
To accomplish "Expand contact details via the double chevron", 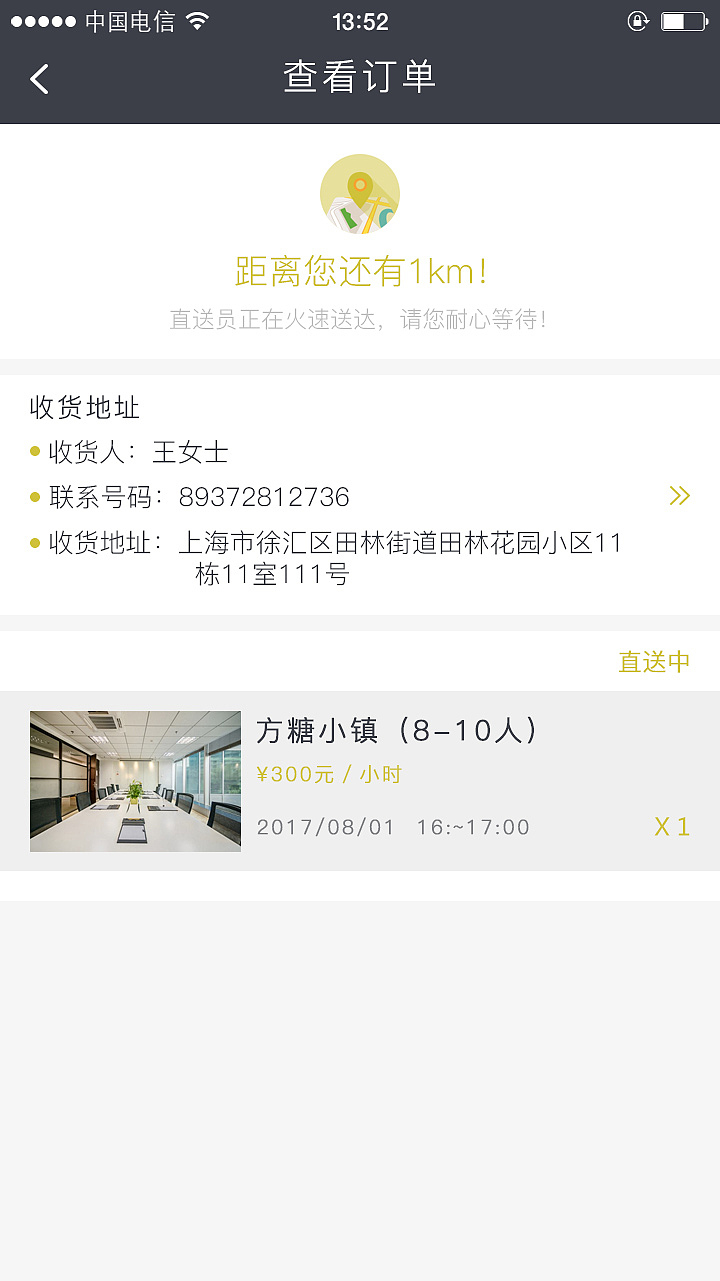I will coord(680,495).
